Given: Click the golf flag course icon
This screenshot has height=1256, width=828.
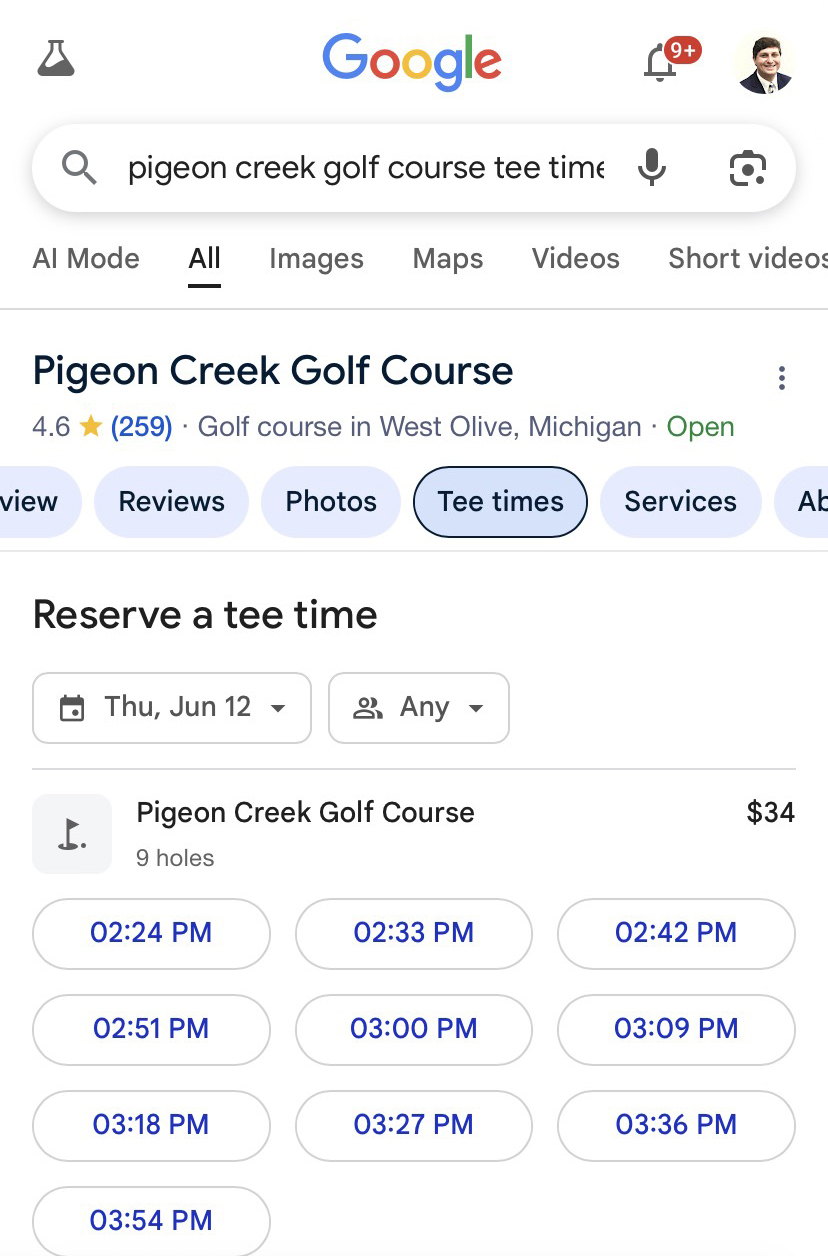Looking at the screenshot, I should click(x=72, y=833).
